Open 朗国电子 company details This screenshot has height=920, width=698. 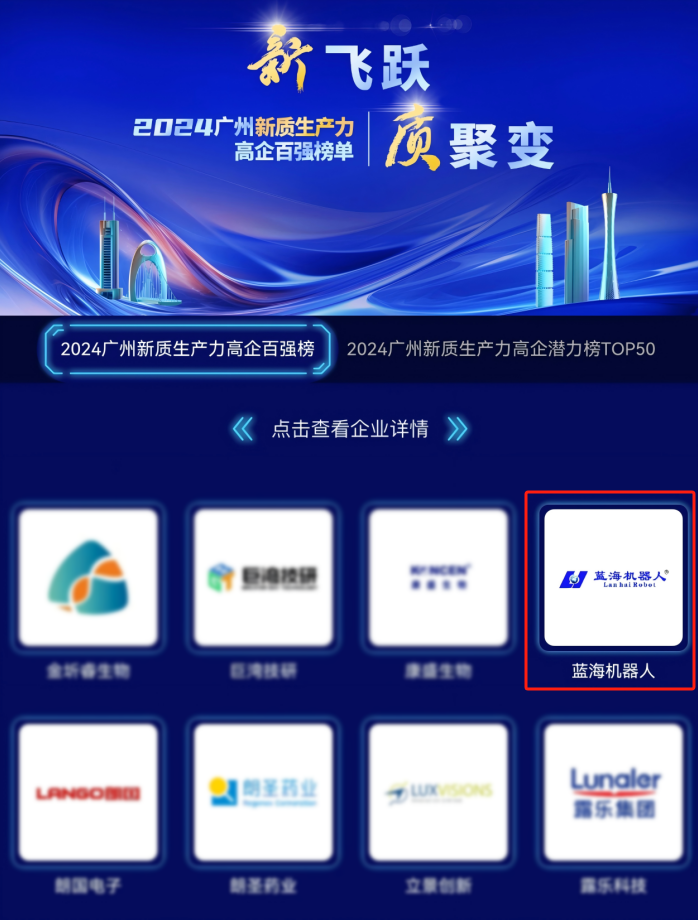click(88, 793)
